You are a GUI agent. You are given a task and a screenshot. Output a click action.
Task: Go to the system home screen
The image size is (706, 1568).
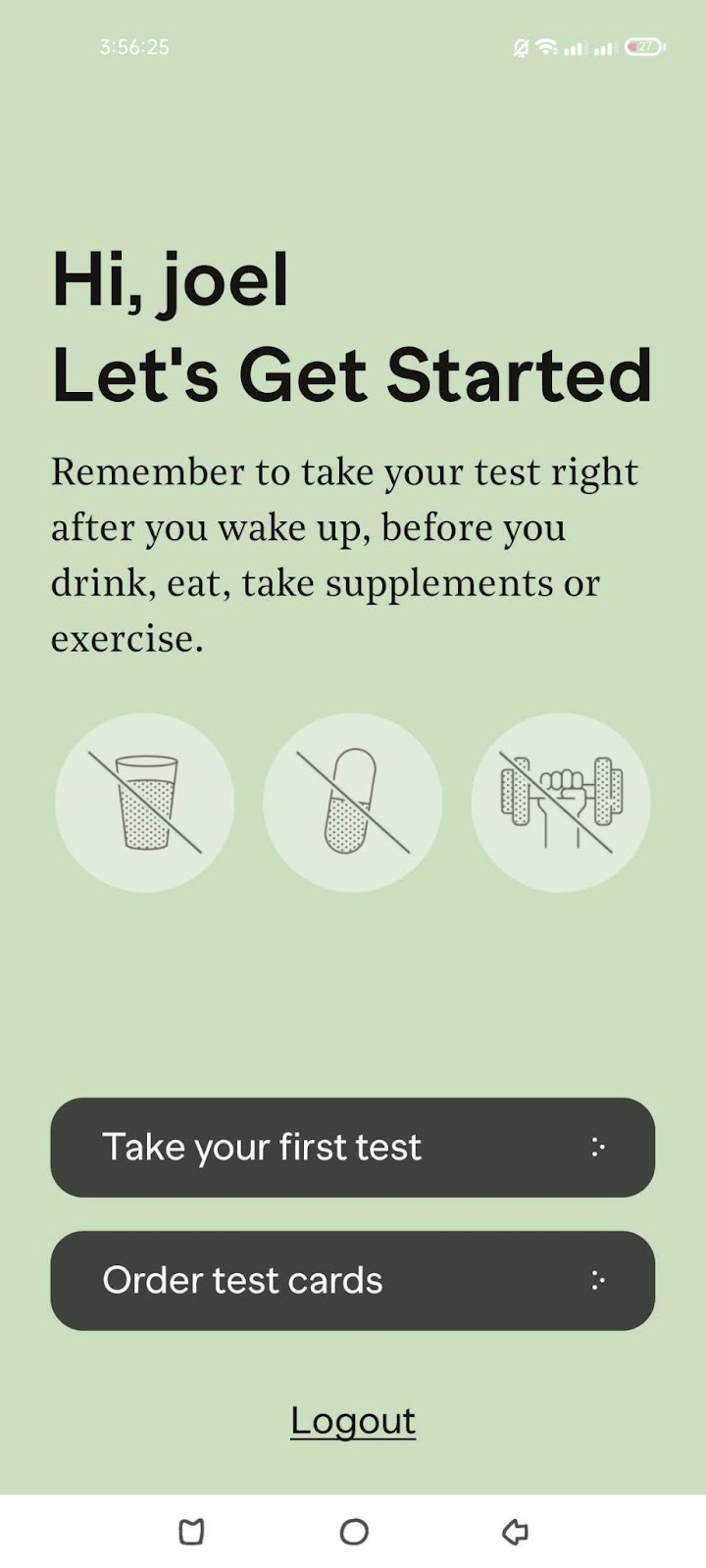pyautogui.click(x=353, y=1532)
